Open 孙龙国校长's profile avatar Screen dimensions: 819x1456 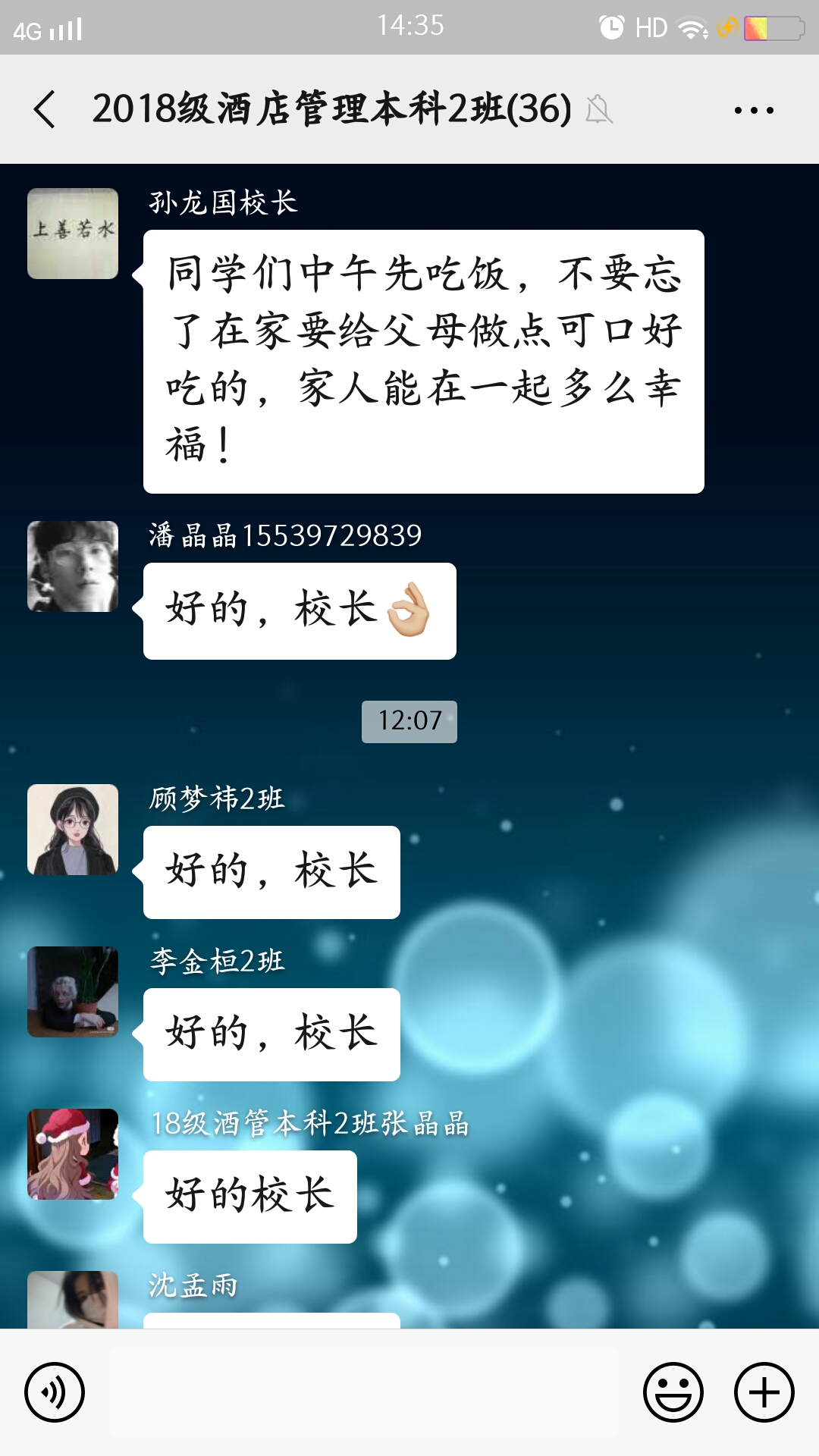73,234
